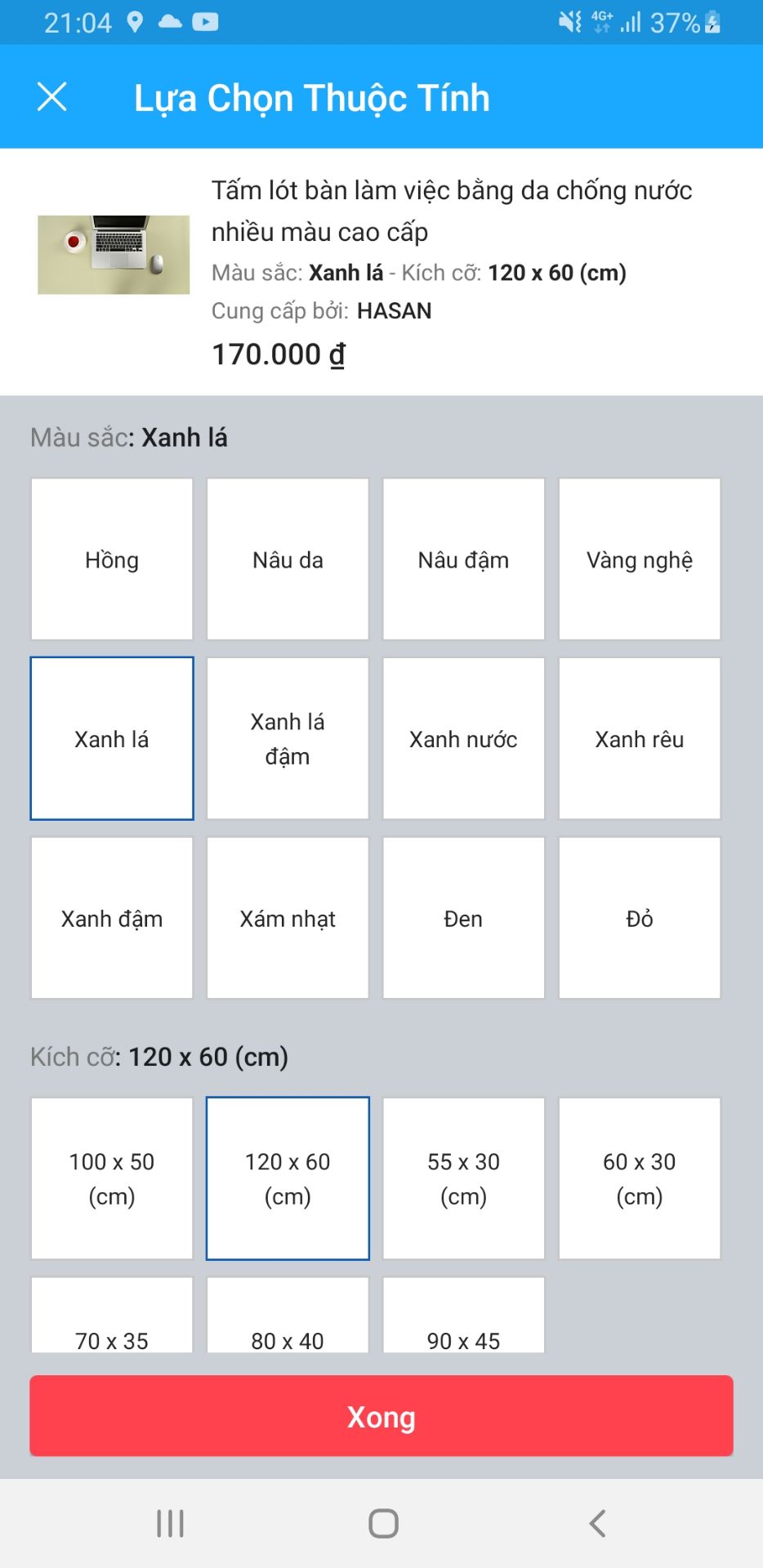Viewport: 763px width, 1568px height.
Task: Select the 55 x 30 cm size
Action: tap(463, 1178)
